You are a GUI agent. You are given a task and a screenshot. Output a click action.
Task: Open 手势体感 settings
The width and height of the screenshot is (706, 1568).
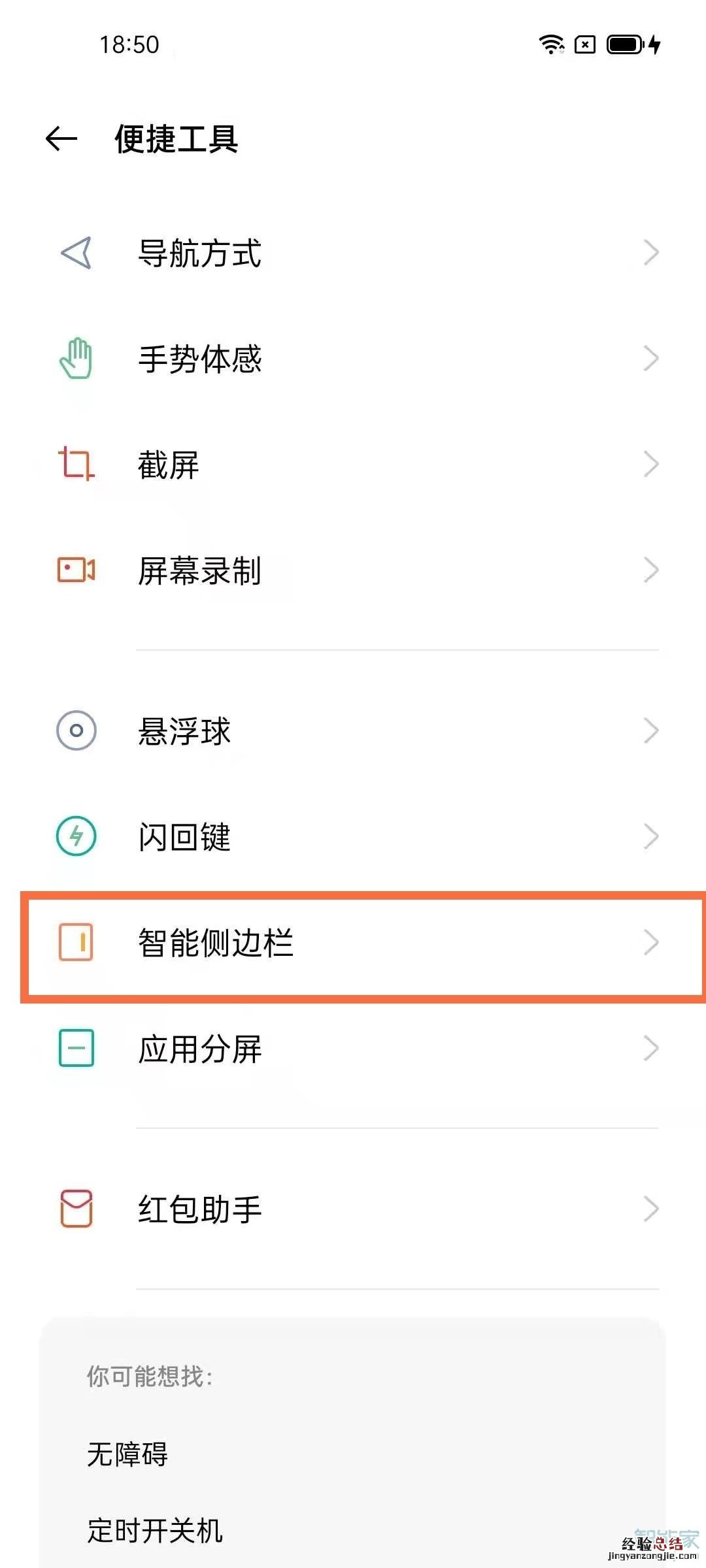(353, 359)
